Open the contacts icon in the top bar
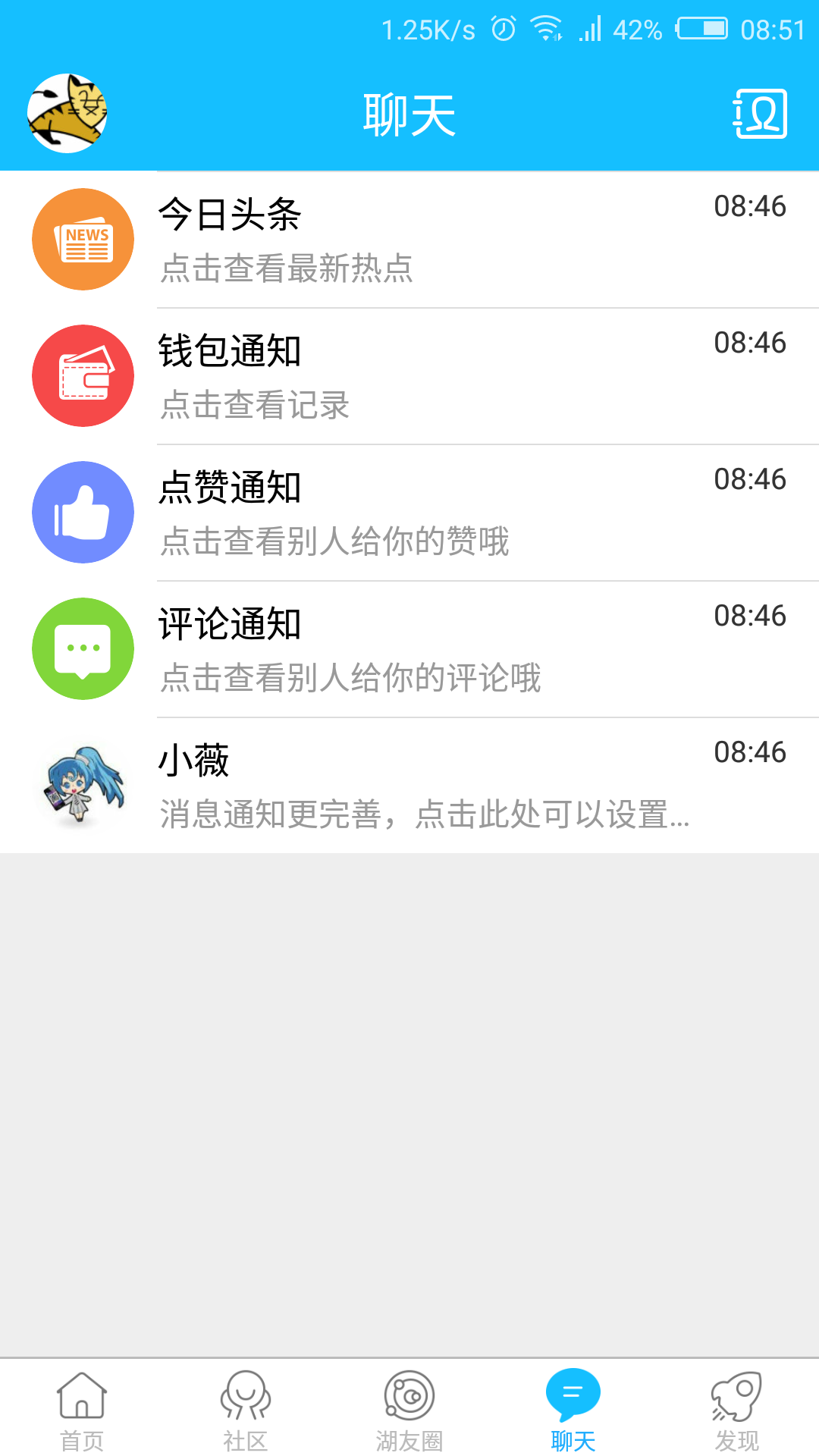This screenshot has height=1456, width=819. [760, 112]
